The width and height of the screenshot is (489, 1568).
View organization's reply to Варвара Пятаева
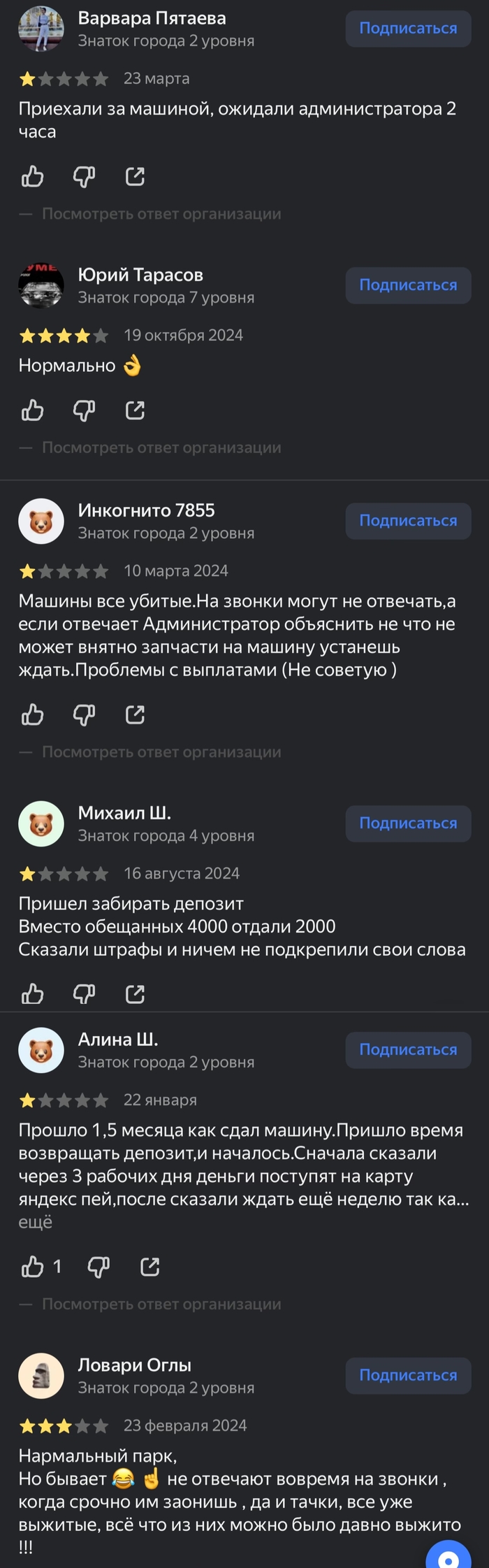point(161,214)
